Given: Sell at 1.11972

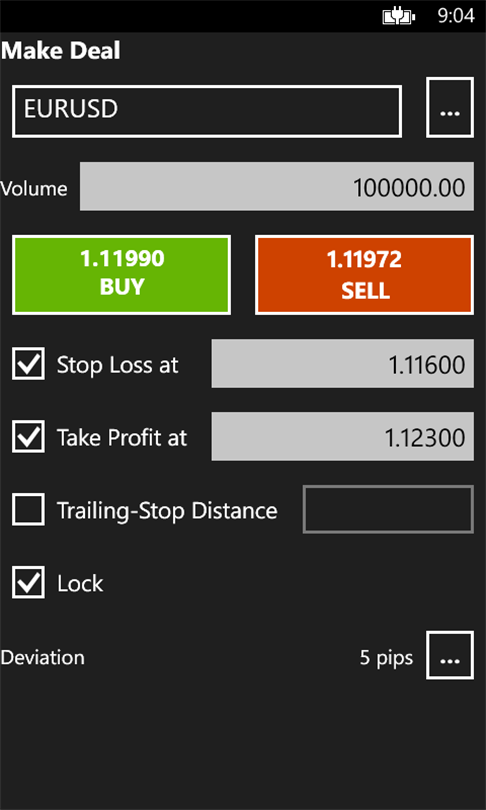Looking at the screenshot, I should (x=364, y=275).
